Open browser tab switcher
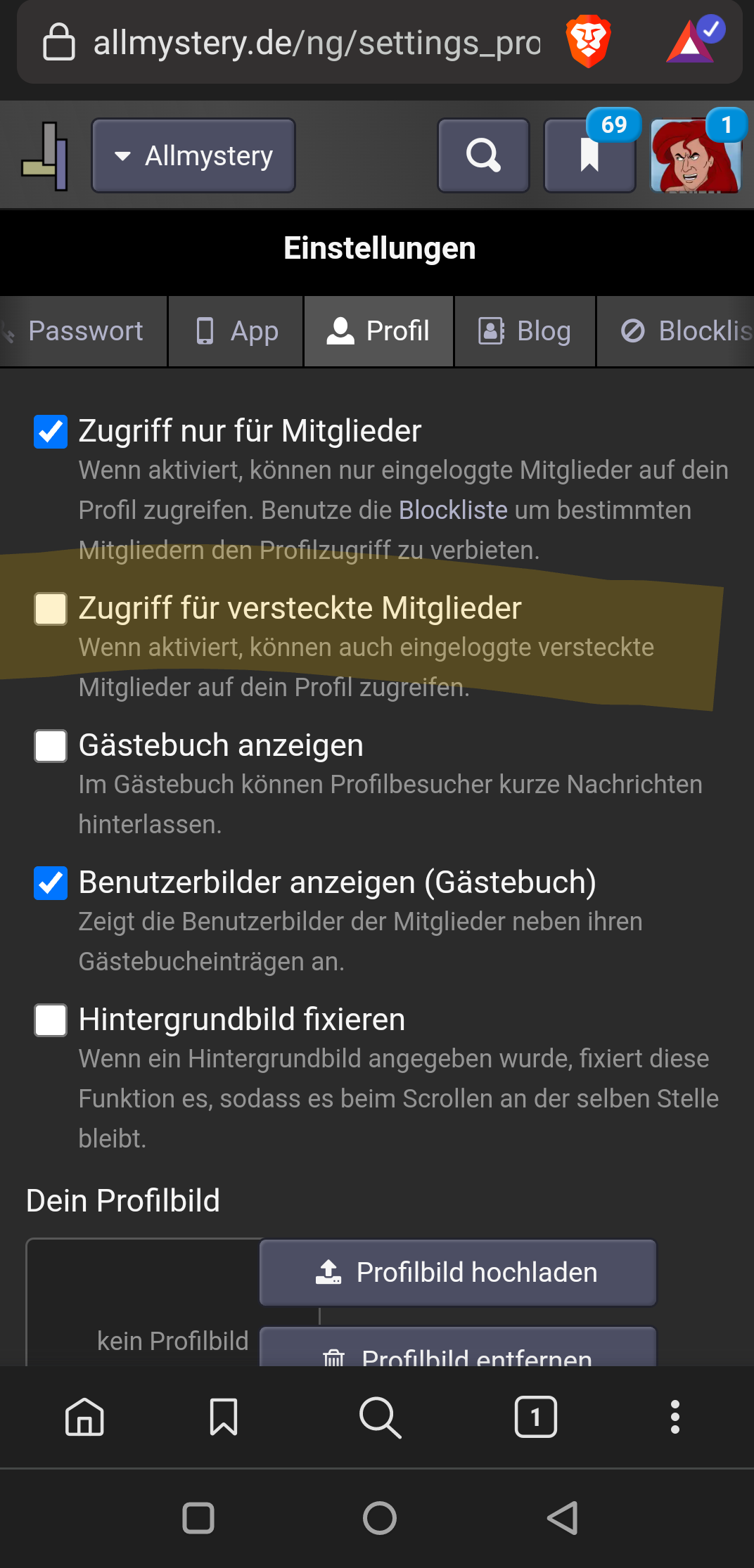Viewport: 754px width, 1568px height. coord(535,1417)
